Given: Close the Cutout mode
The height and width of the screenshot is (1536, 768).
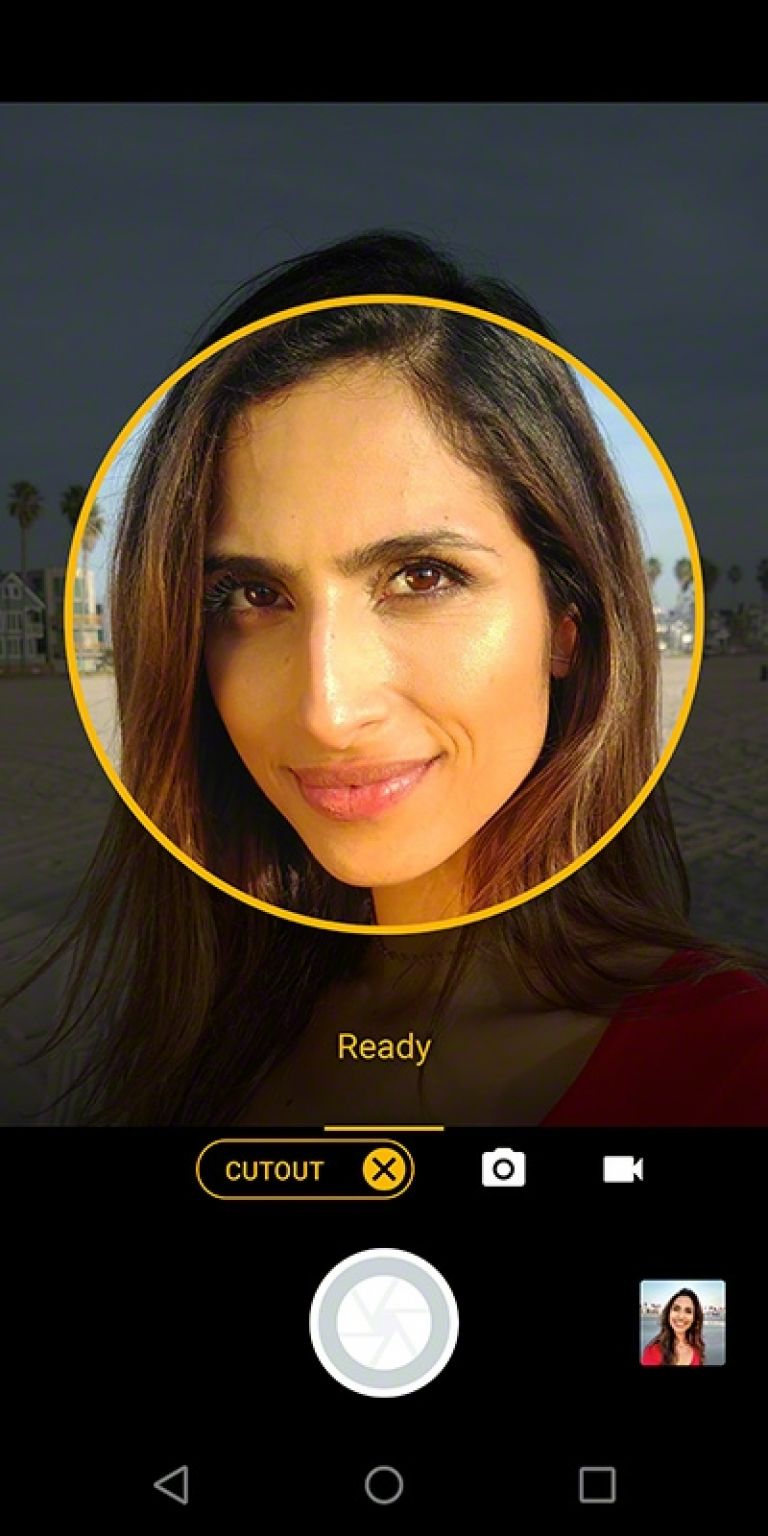Looking at the screenshot, I should [x=384, y=1169].
